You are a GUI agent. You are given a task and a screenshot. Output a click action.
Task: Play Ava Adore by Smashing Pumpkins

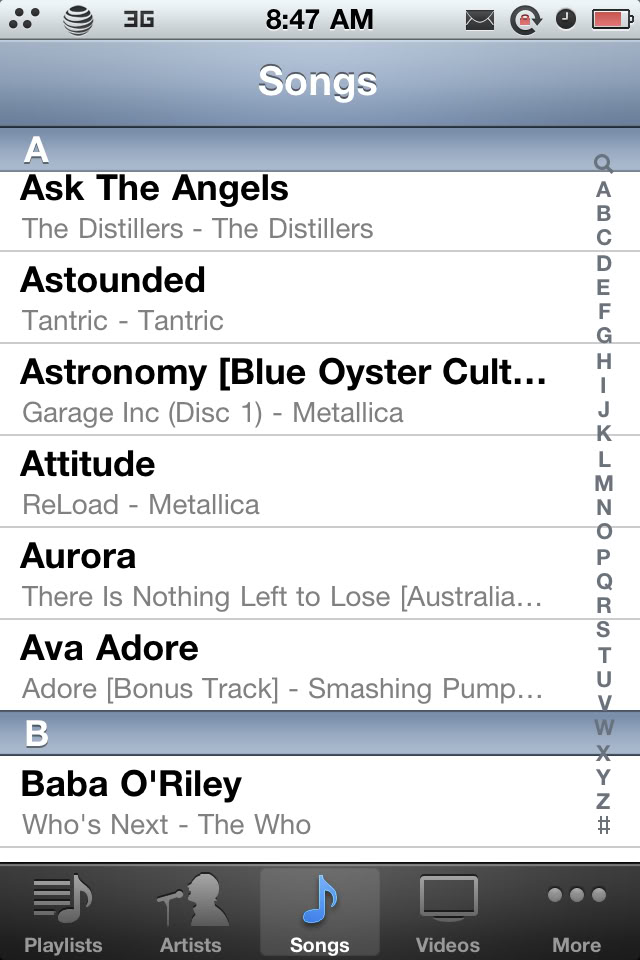click(x=290, y=666)
